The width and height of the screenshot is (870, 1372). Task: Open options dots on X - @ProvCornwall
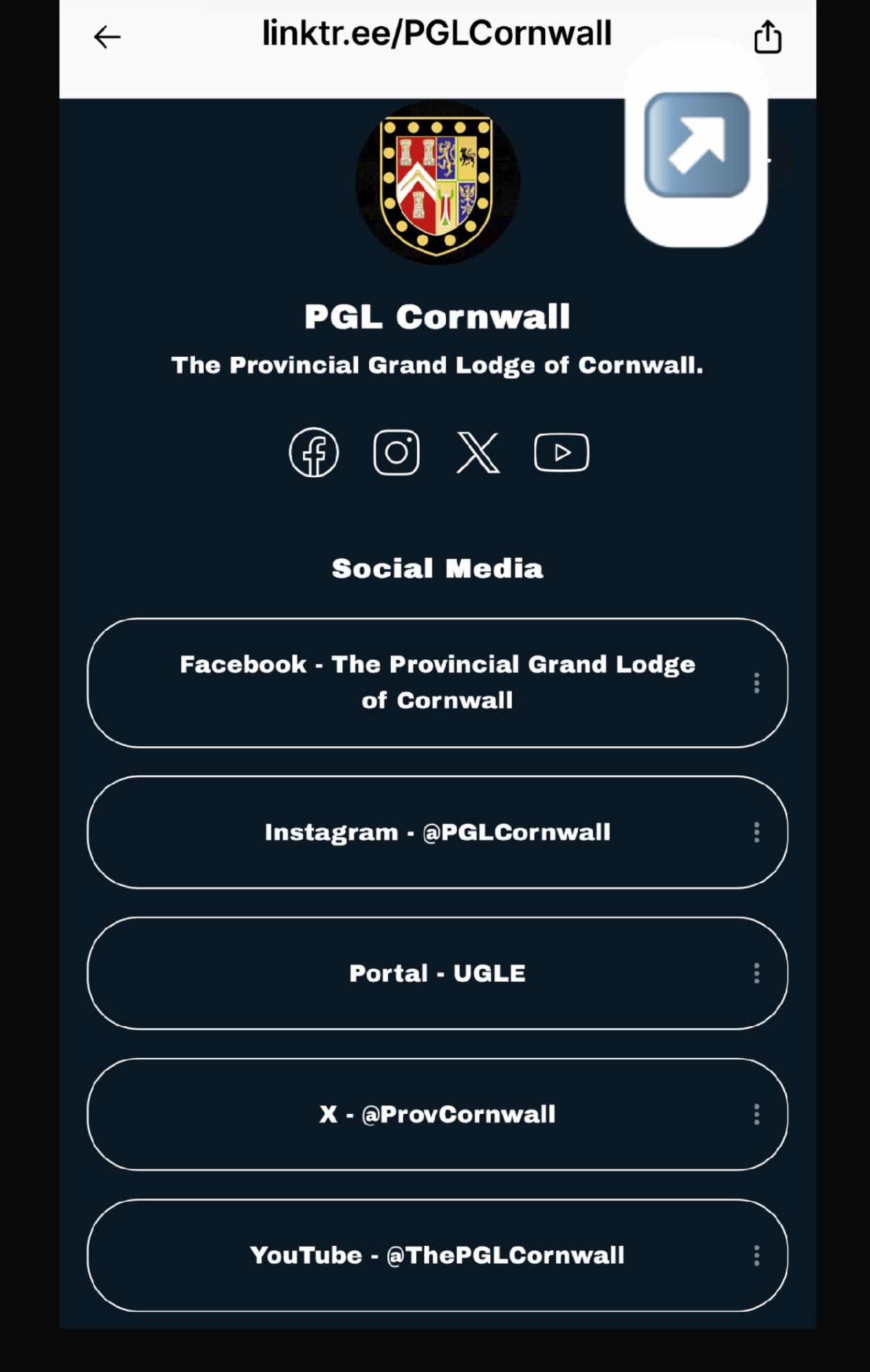coord(757,1114)
